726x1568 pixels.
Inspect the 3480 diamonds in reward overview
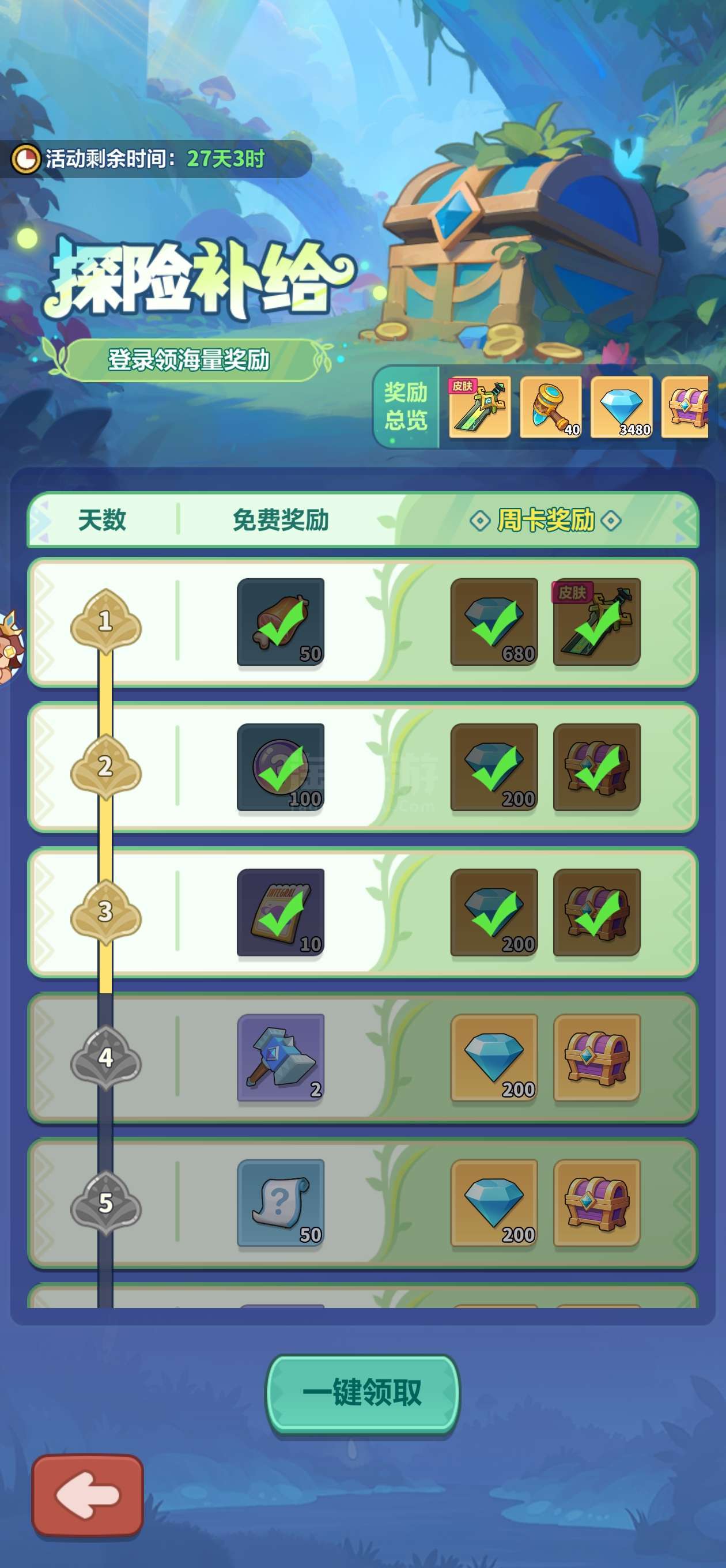621,406
